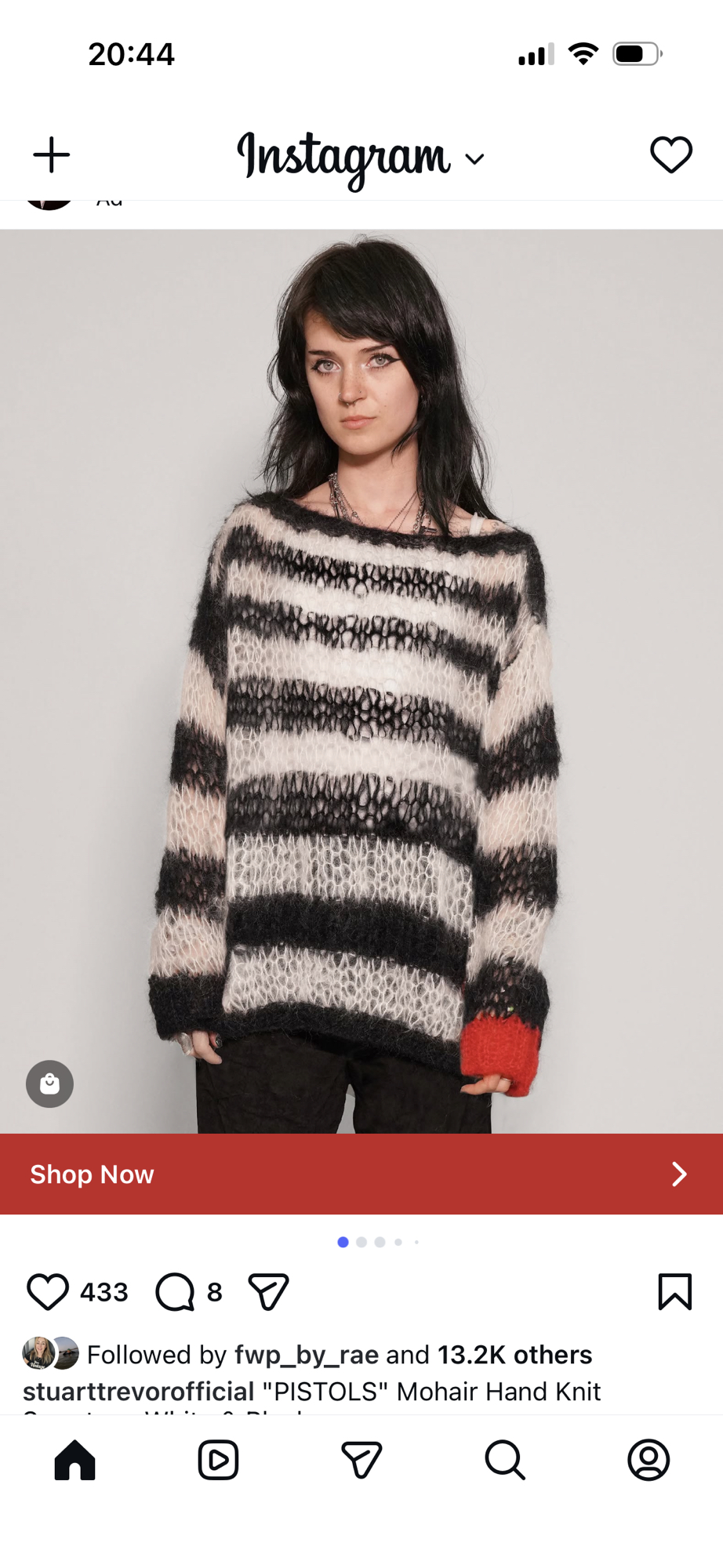Screen dimensions: 723x1568
Task: Open comments on the post
Action: click(175, 1291)
